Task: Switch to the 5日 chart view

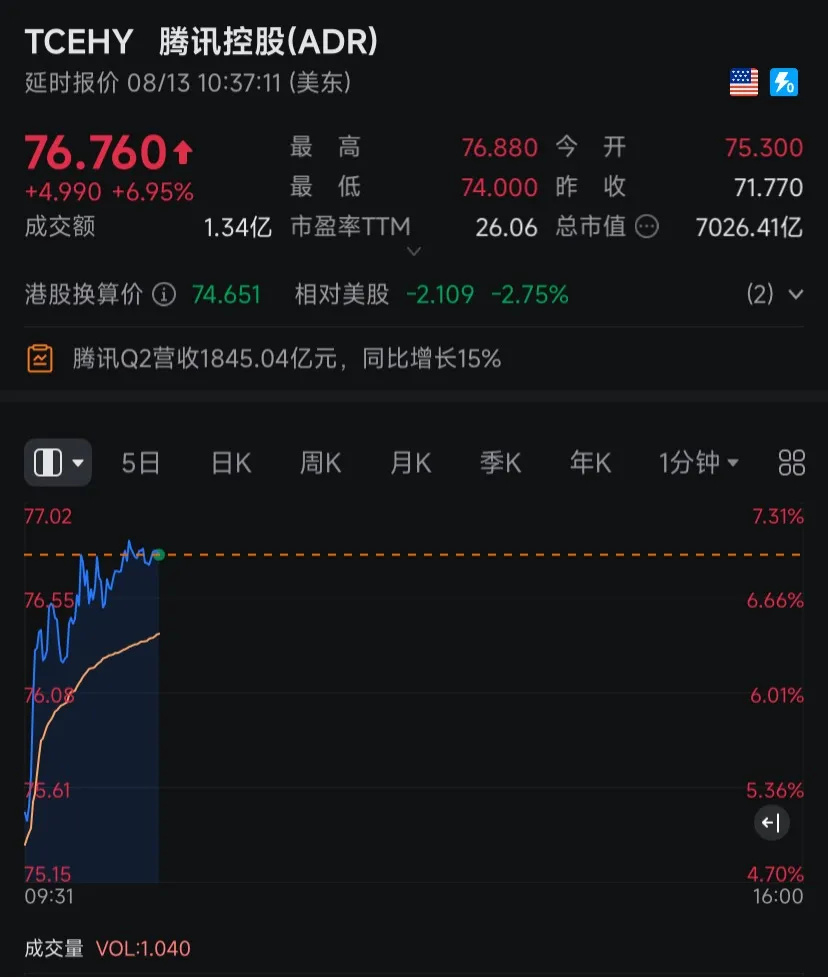Action: tap(141, 463)
